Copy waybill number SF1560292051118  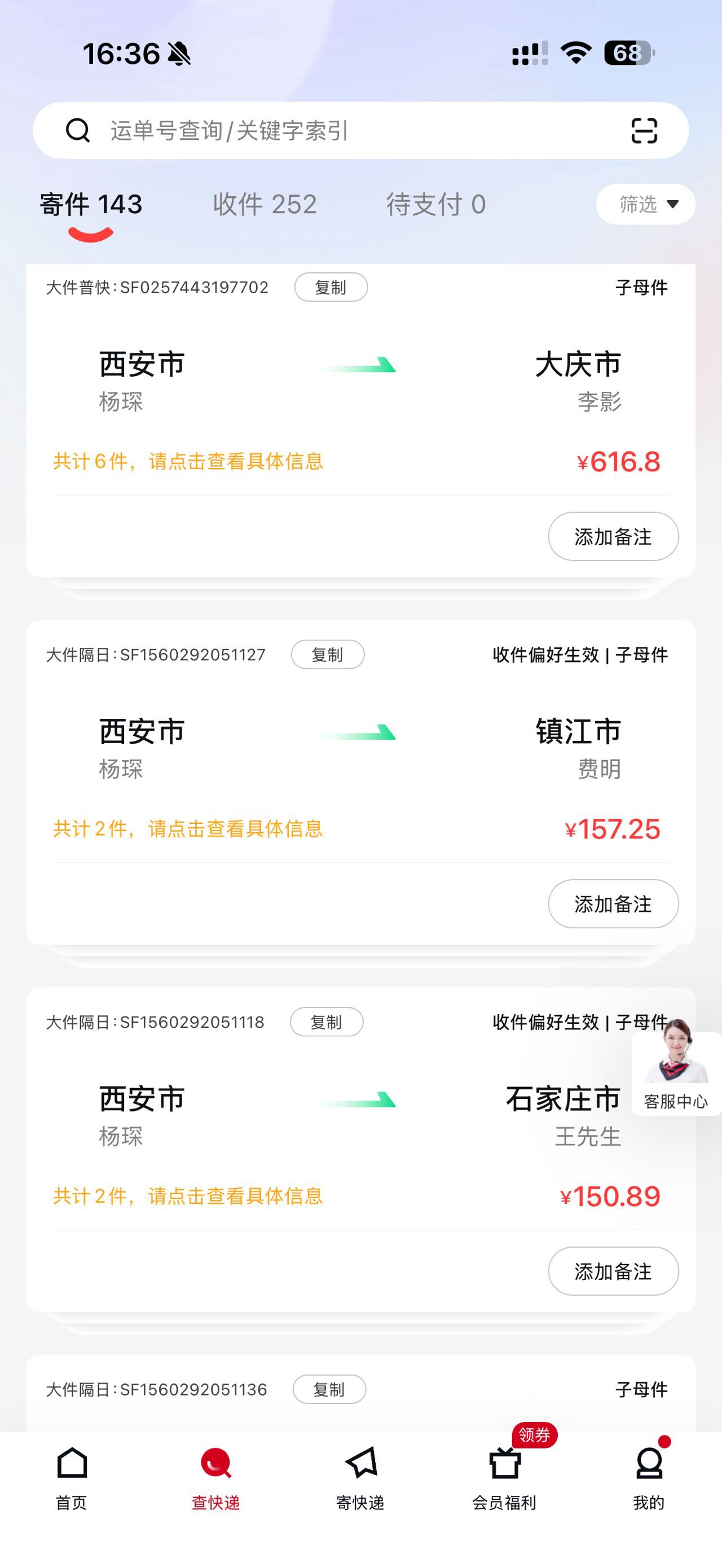pyautogui.click(x=326, y=1022)
